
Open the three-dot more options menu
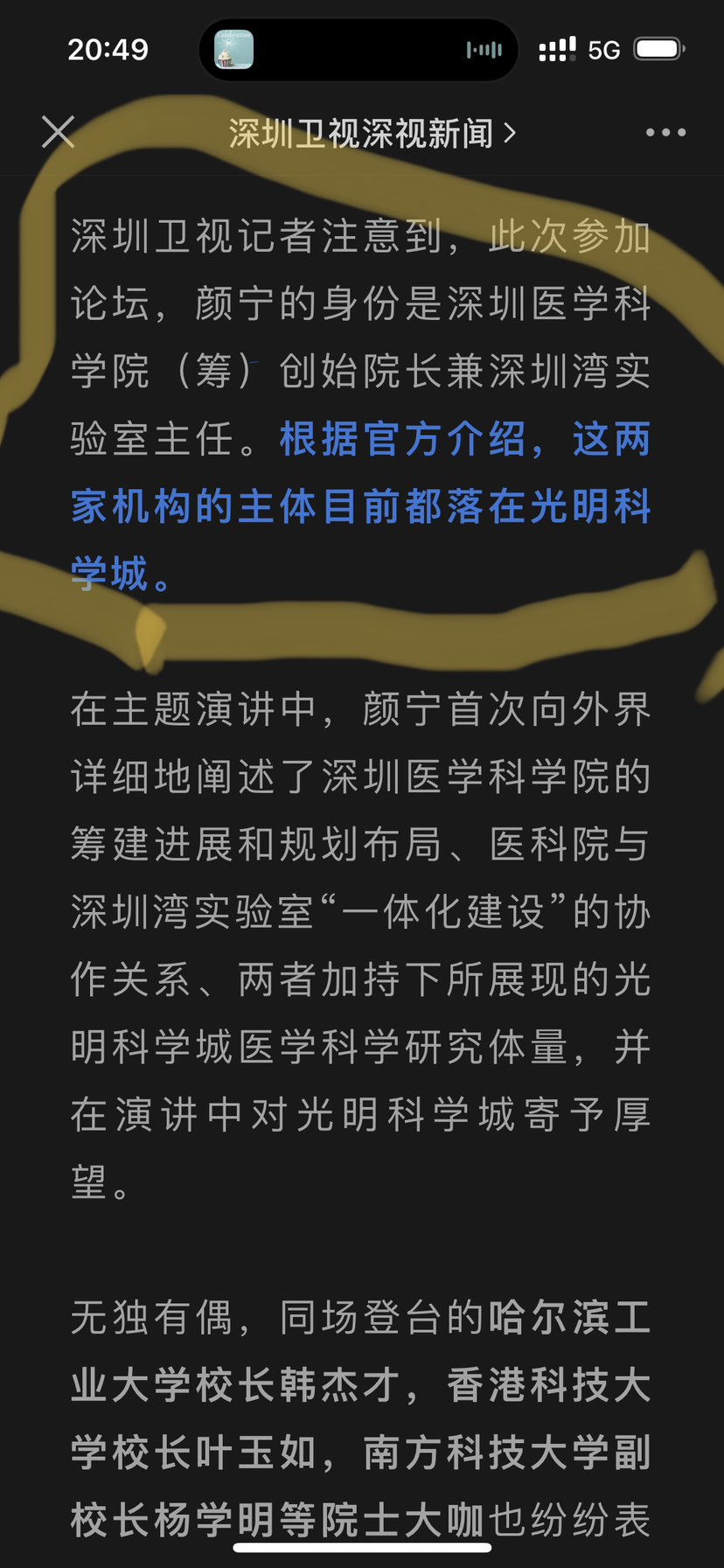tap(665, 133)
